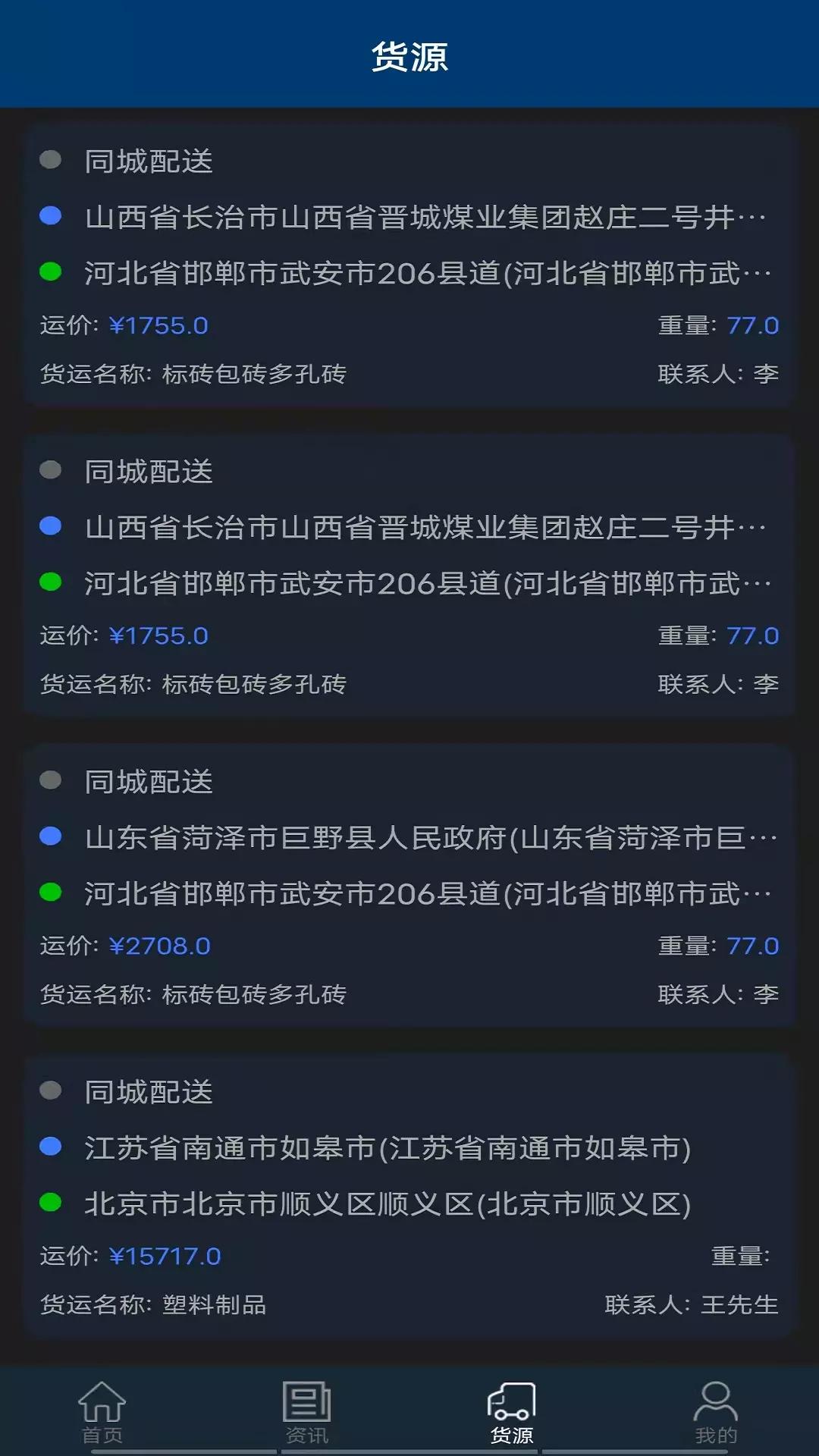Open the 资讯 news document icon
The height and width of the screenshot is (1456, 819).
pos(307,1410)
